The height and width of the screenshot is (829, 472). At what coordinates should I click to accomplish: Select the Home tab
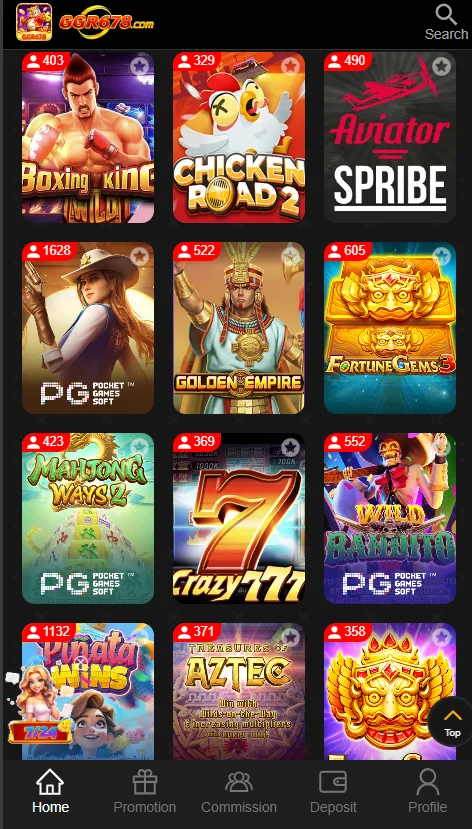click(50, 791)
